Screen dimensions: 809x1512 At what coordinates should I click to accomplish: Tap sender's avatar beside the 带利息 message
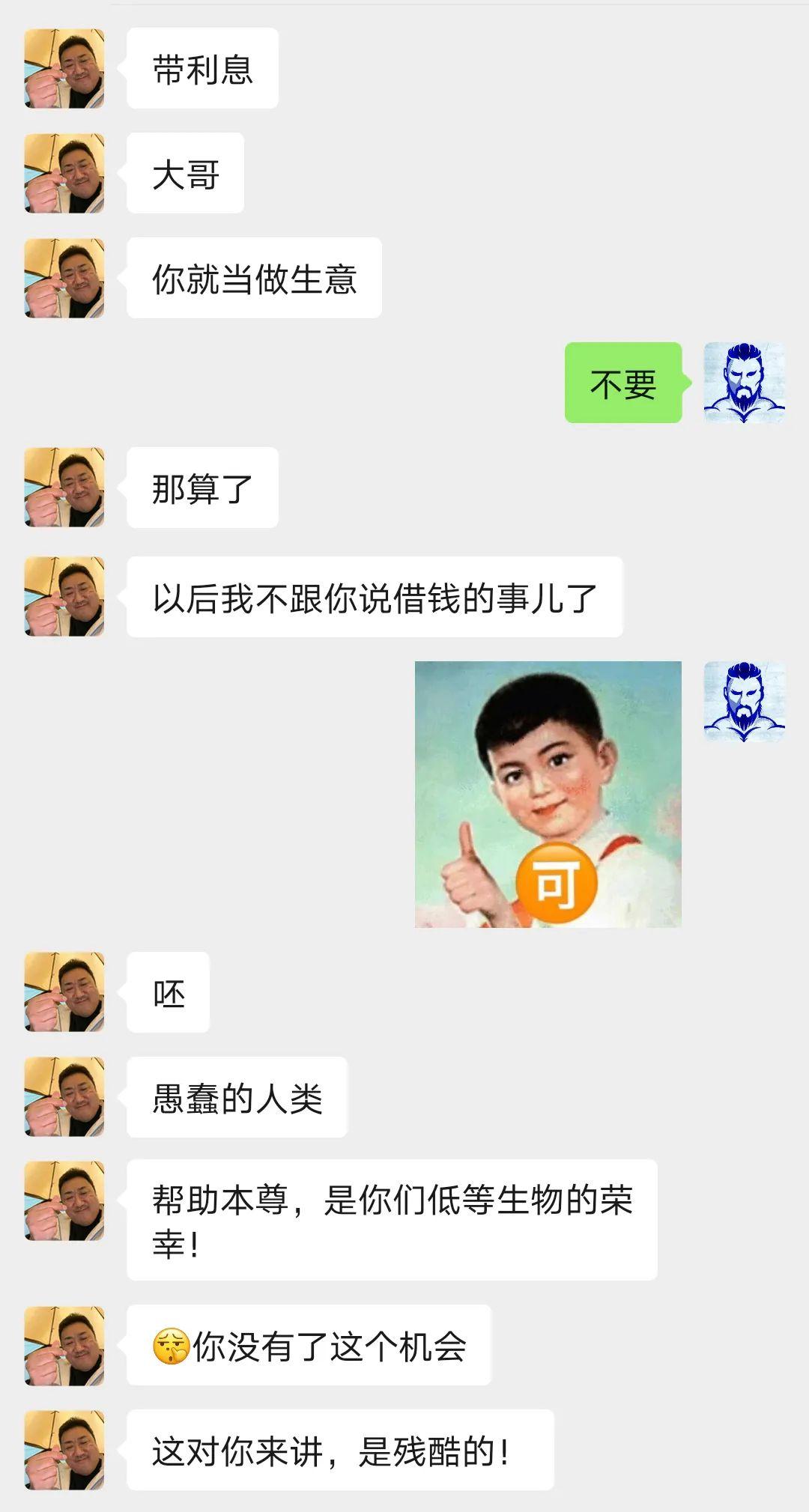pyautogui.click(x=64, y=69)
